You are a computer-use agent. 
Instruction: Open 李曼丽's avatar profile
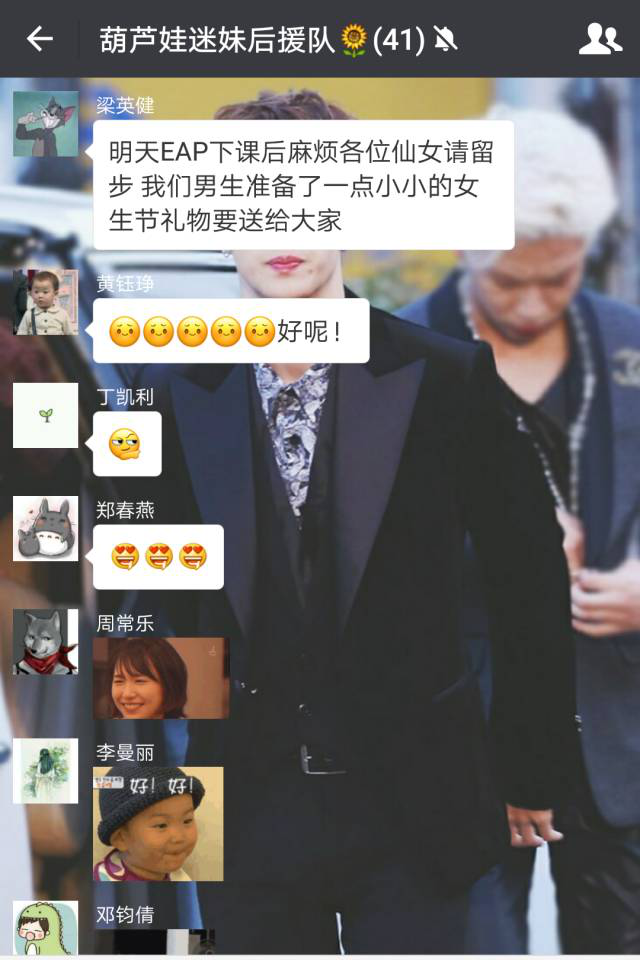(45, 770)
